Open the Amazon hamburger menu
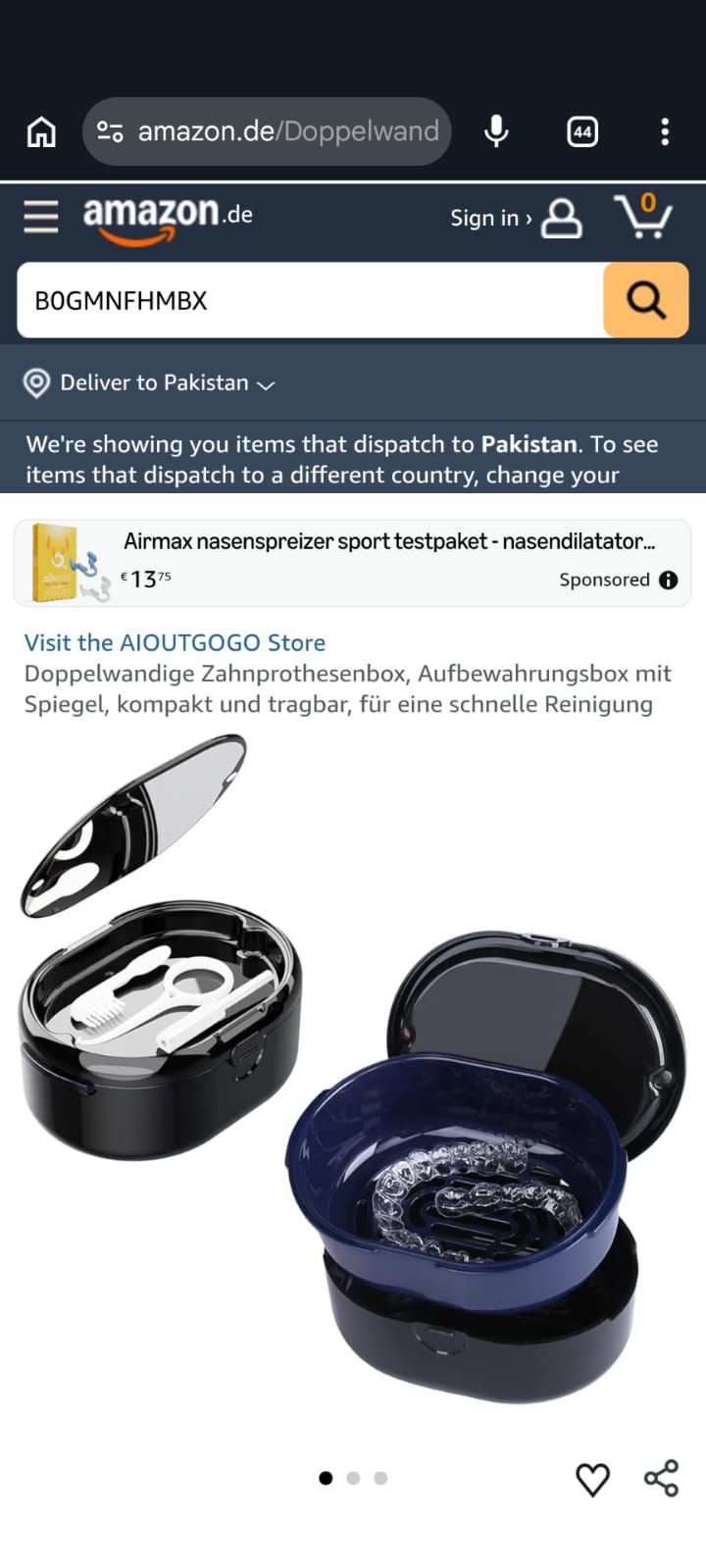Image resolution: width=706 pixels, height=1568 pixels. (41, 216)
